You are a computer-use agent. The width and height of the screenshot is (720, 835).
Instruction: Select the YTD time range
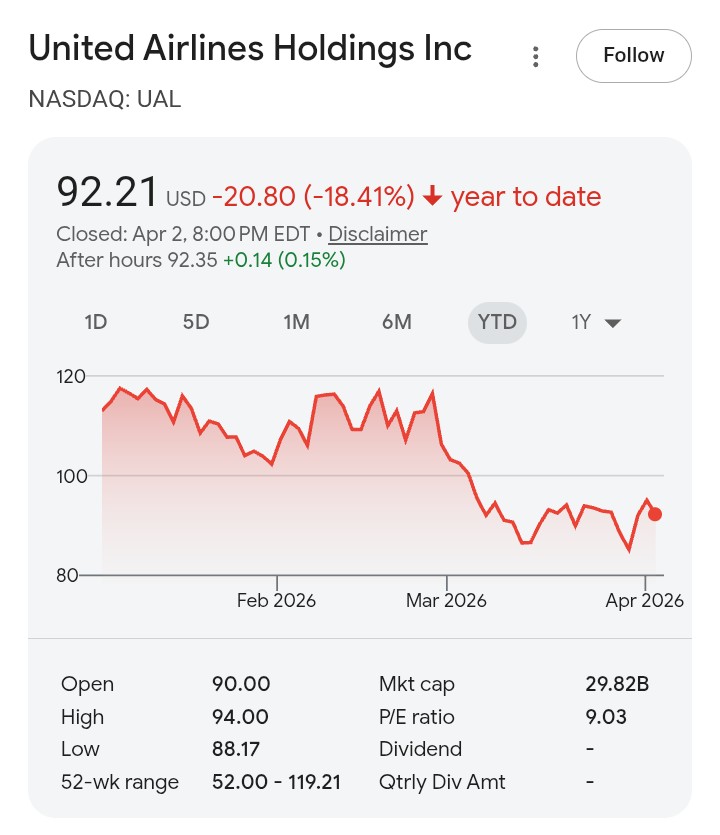point(497,322)
